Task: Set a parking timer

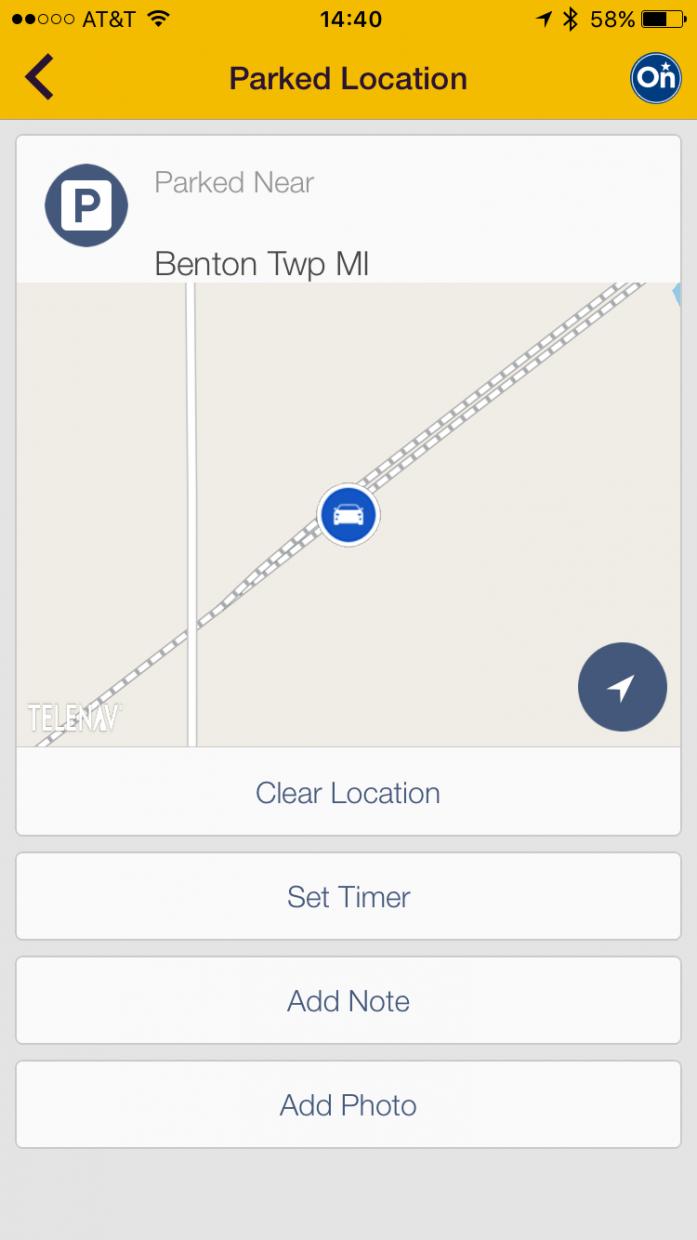Action: click(x=348, y=897)
